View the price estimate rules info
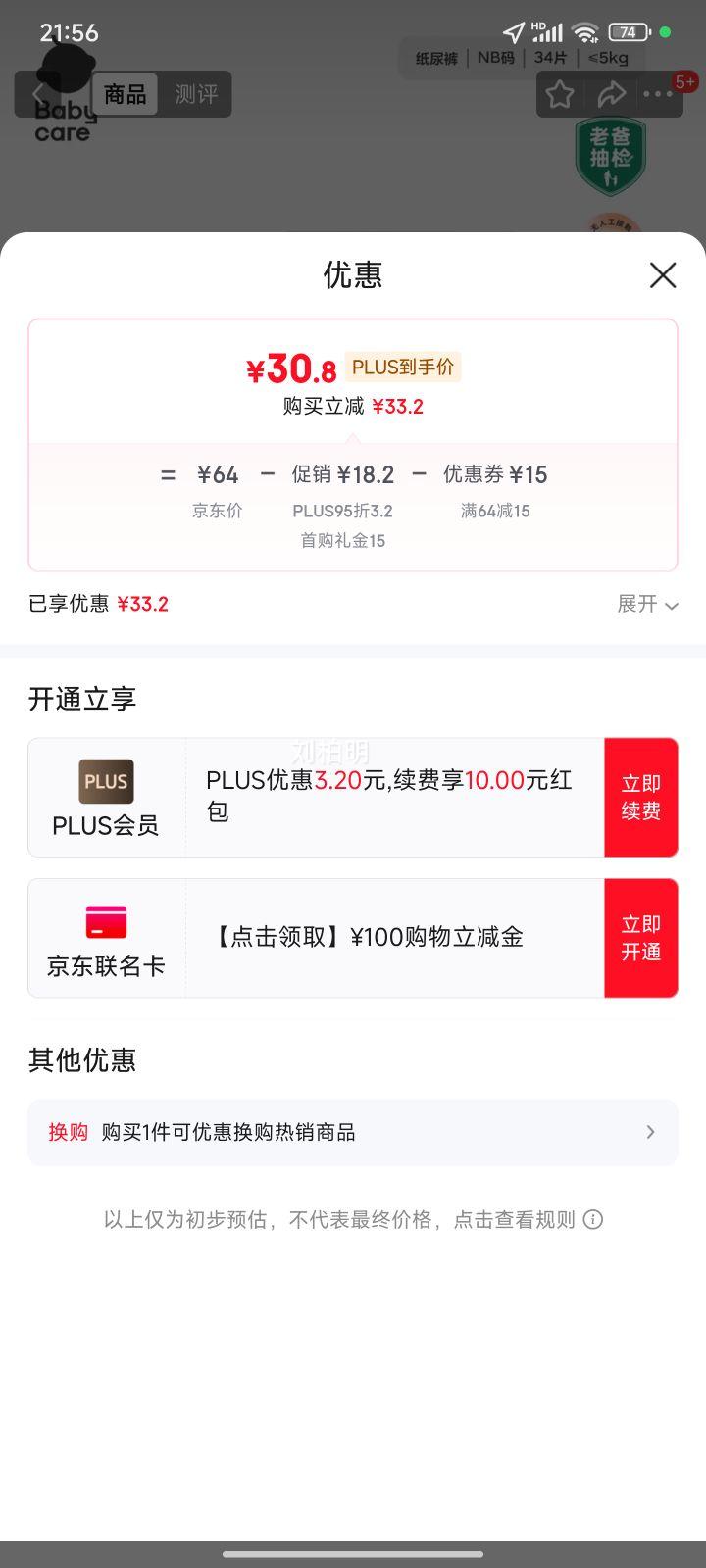 click(x=592, y=1219)
